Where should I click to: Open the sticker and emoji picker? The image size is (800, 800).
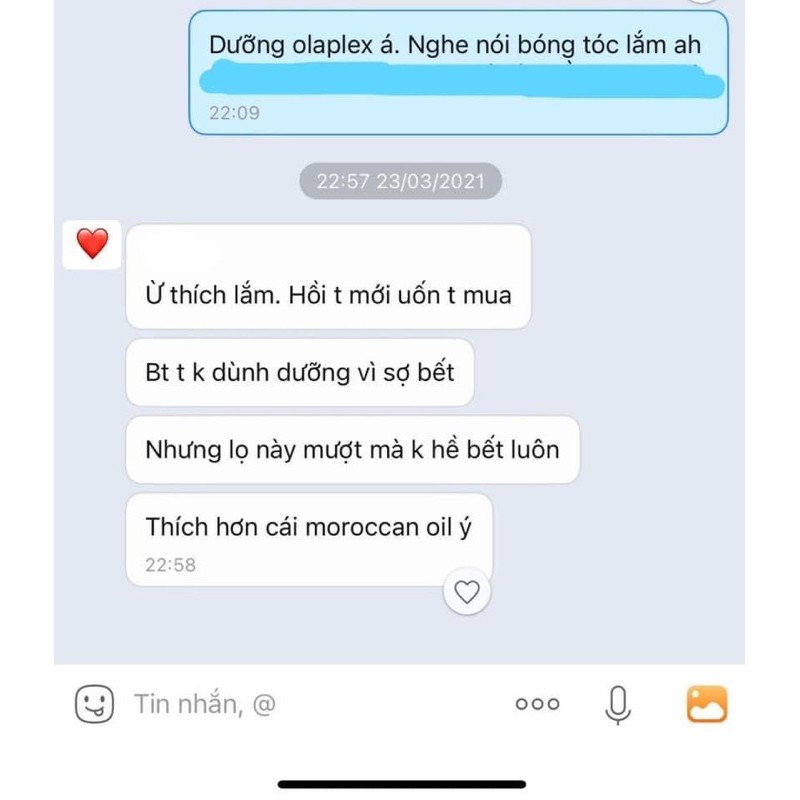click(x=94, y=704)
